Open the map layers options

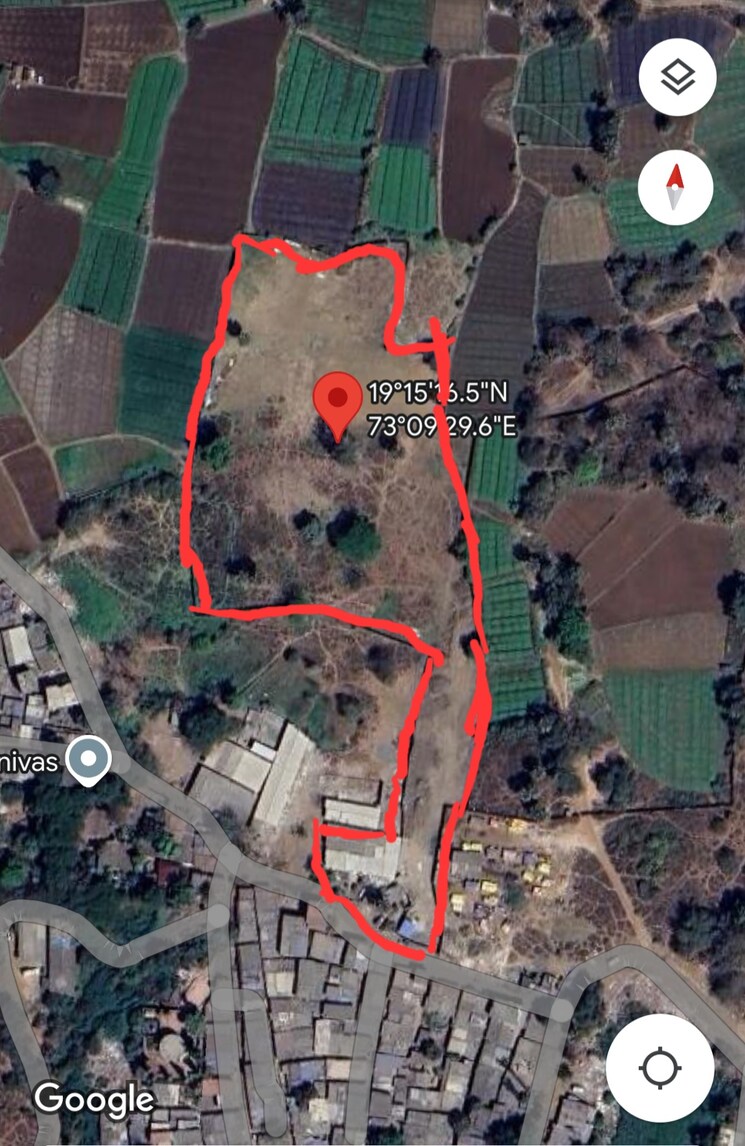[677, 78]
